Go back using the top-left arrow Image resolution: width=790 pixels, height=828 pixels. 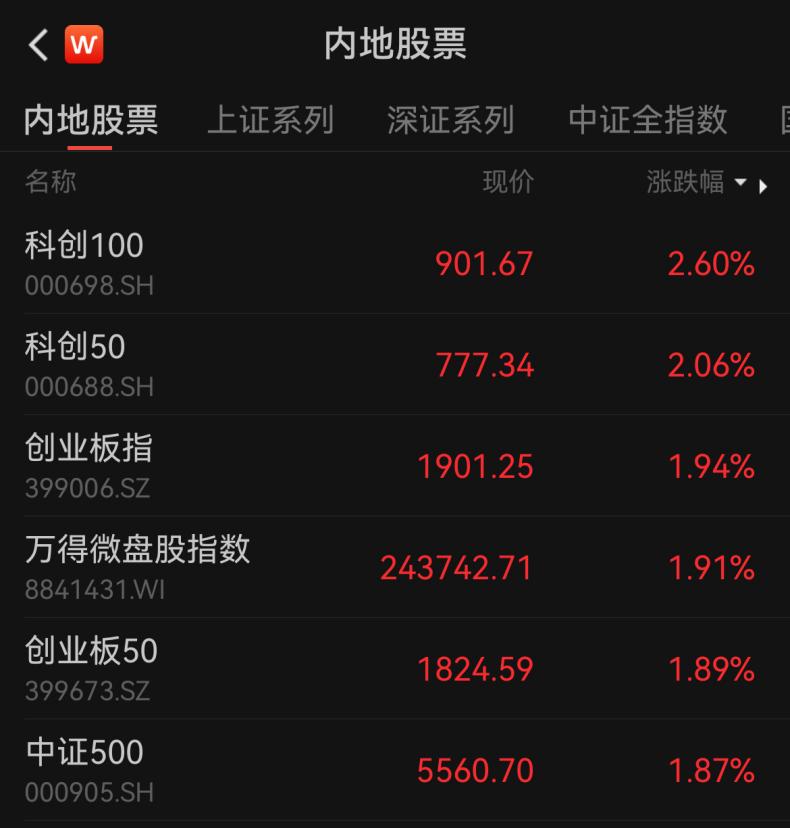click(38, 45)
